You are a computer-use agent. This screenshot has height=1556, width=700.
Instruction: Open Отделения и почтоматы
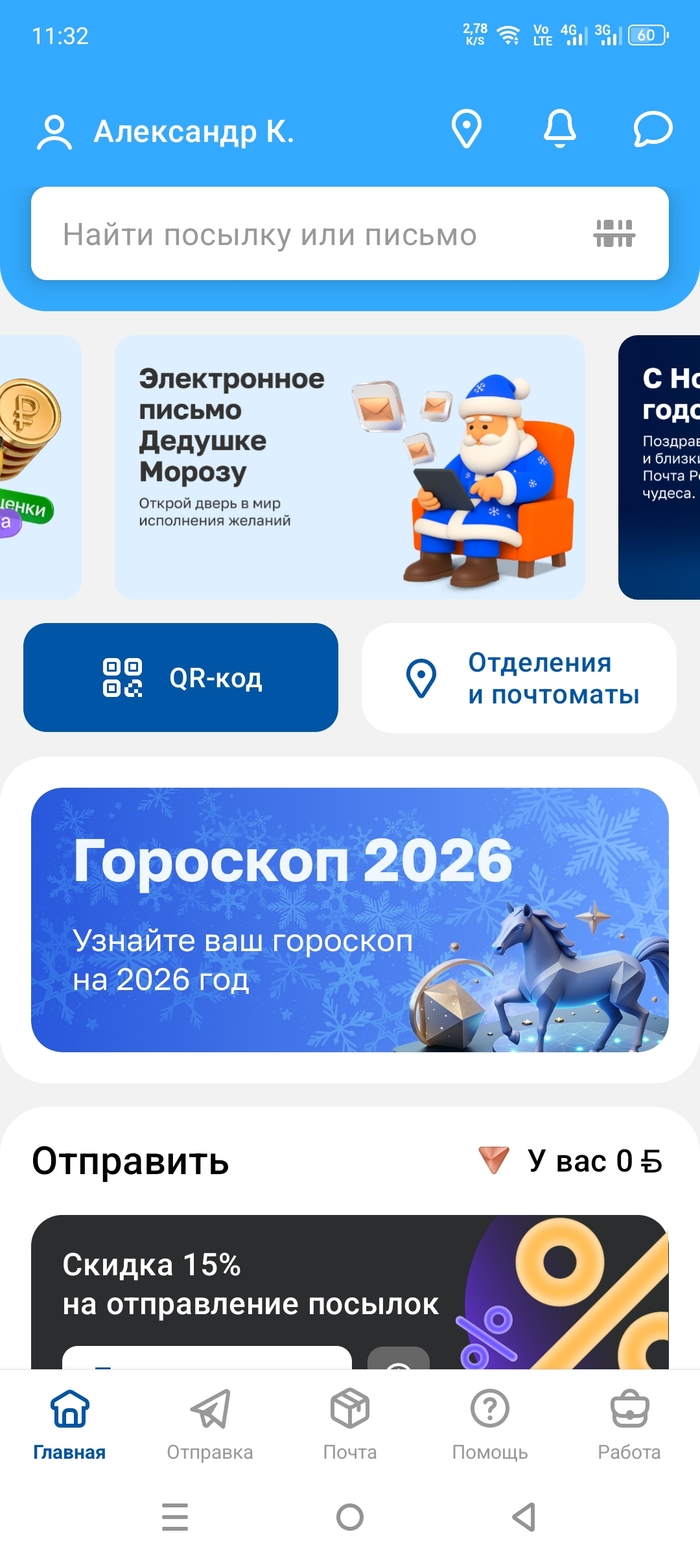pos(518,678)
